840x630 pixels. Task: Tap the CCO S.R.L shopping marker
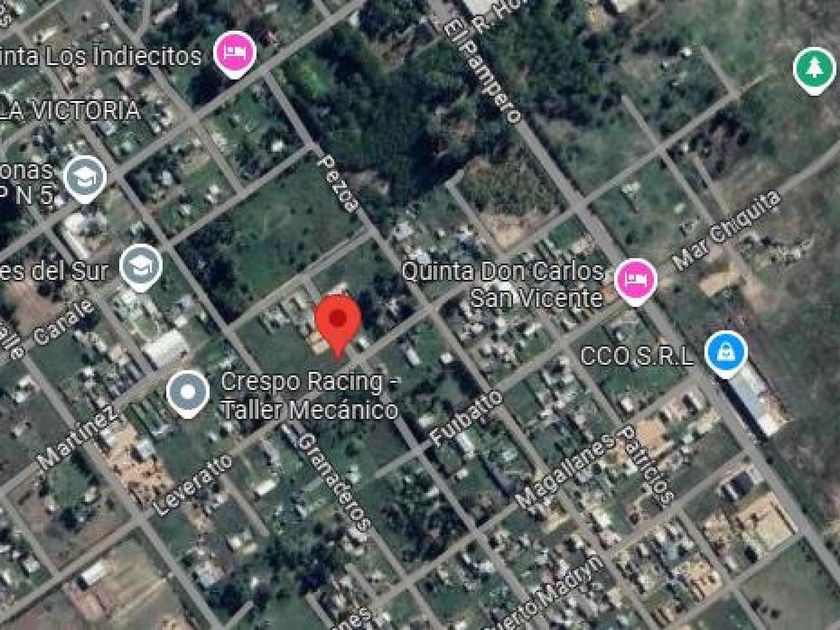[726, 354]
